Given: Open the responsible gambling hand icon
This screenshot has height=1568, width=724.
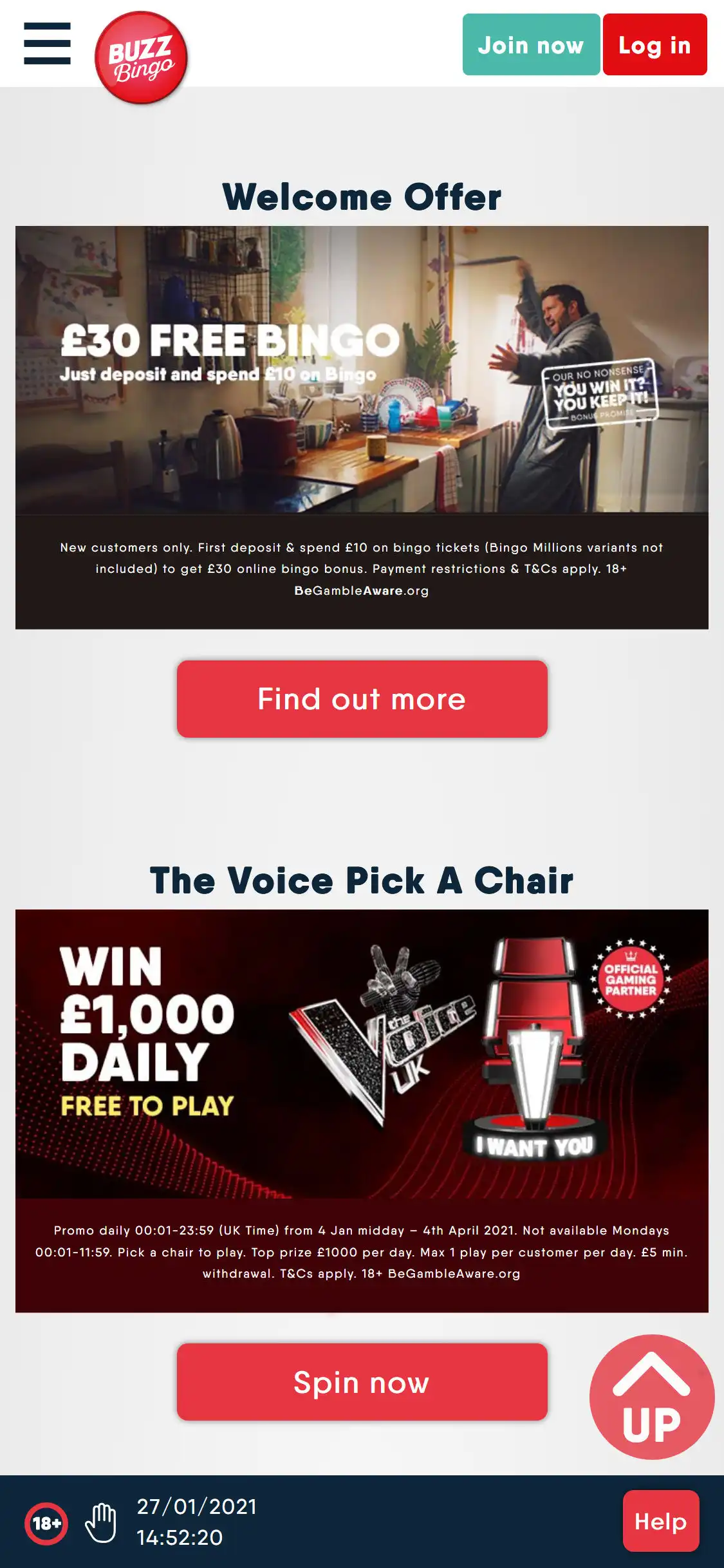Looking at the screenshot, I should [101, 1524].
